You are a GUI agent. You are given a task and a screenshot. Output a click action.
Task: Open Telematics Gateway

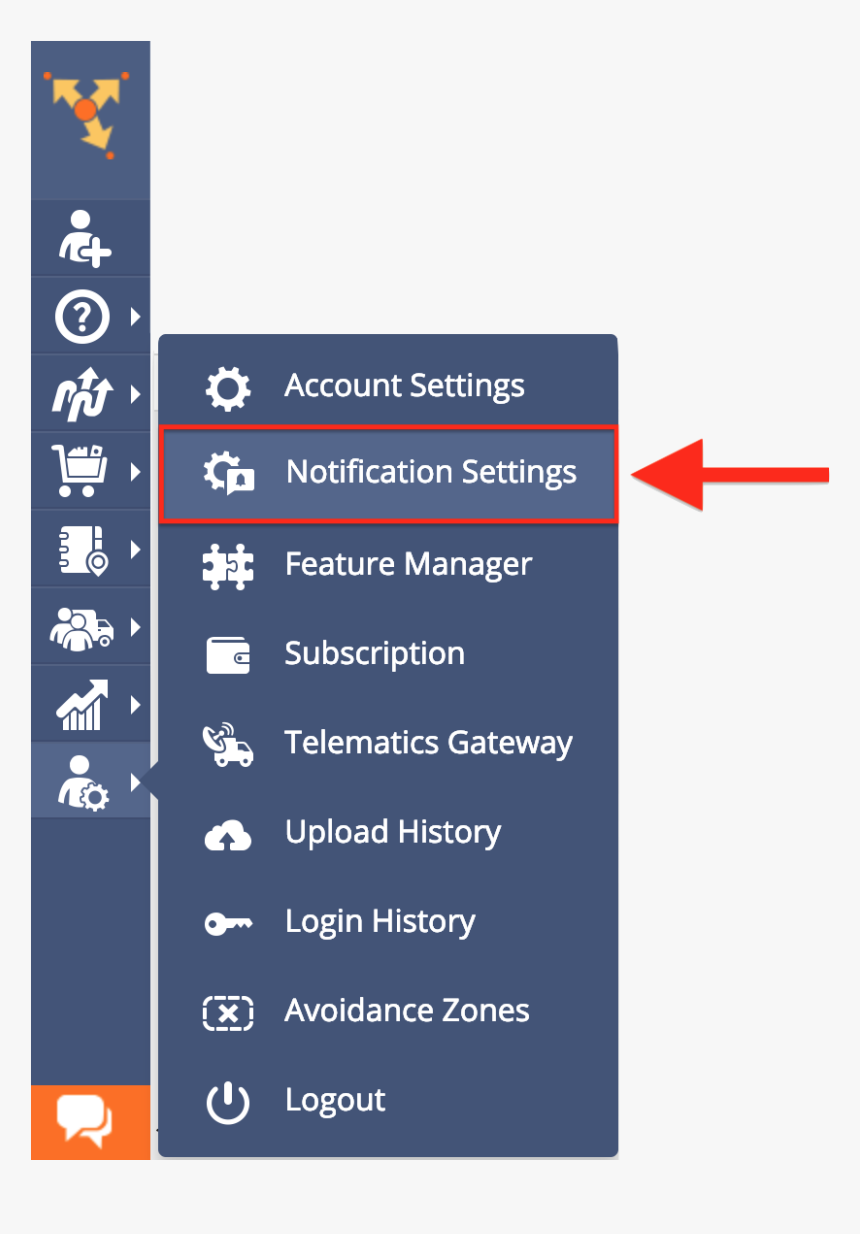pos(388,743)
